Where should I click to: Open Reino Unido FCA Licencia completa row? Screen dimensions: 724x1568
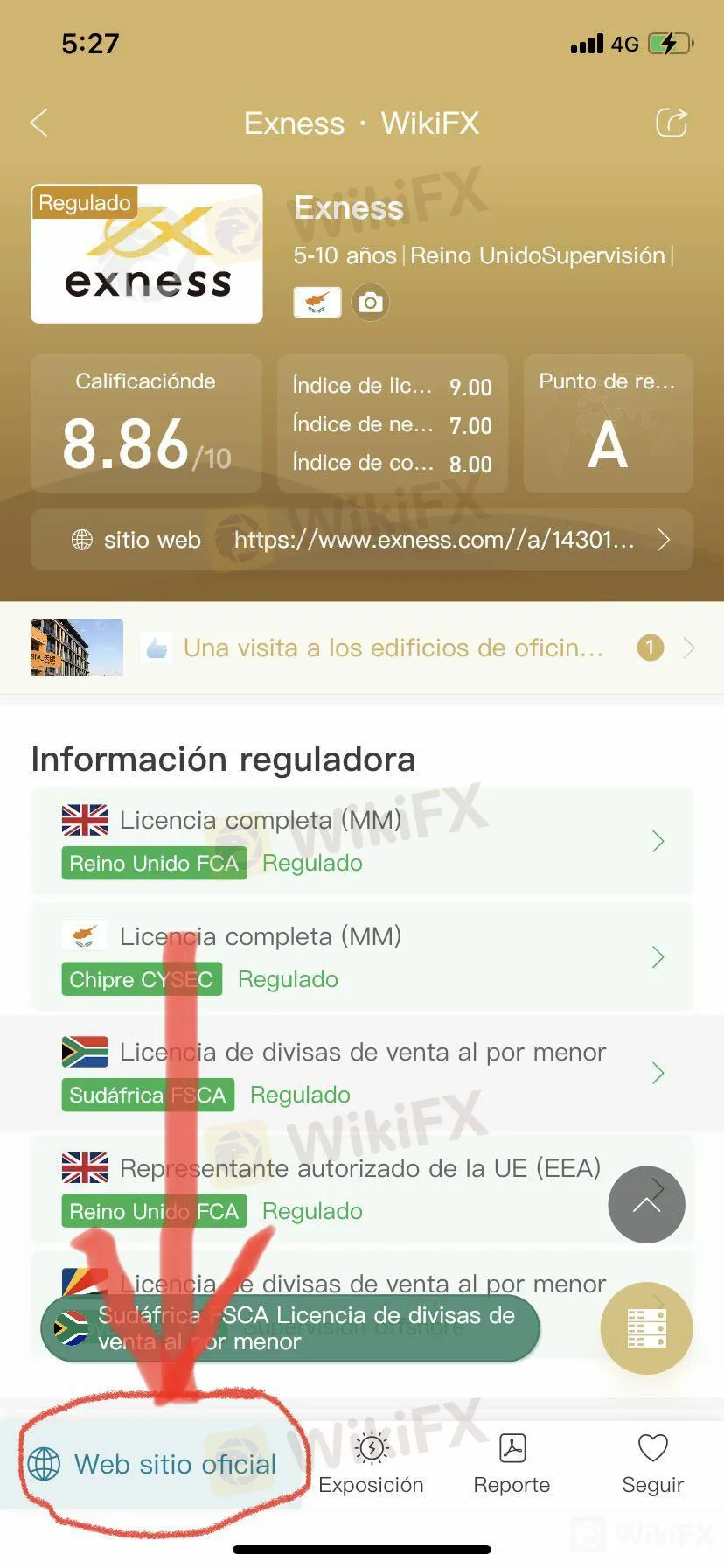click(x=362, y=841)
